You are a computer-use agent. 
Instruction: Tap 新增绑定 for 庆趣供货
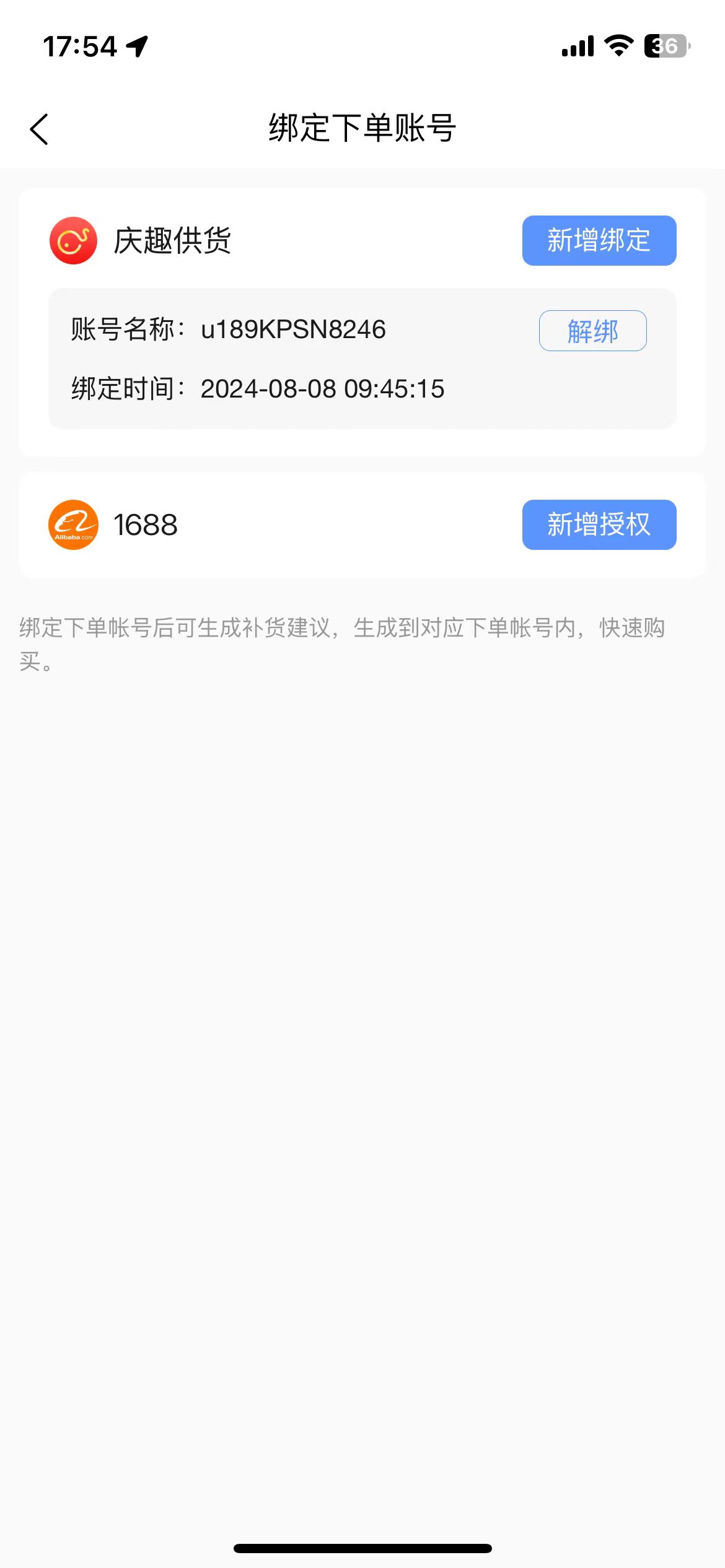(x=599, y=240)
